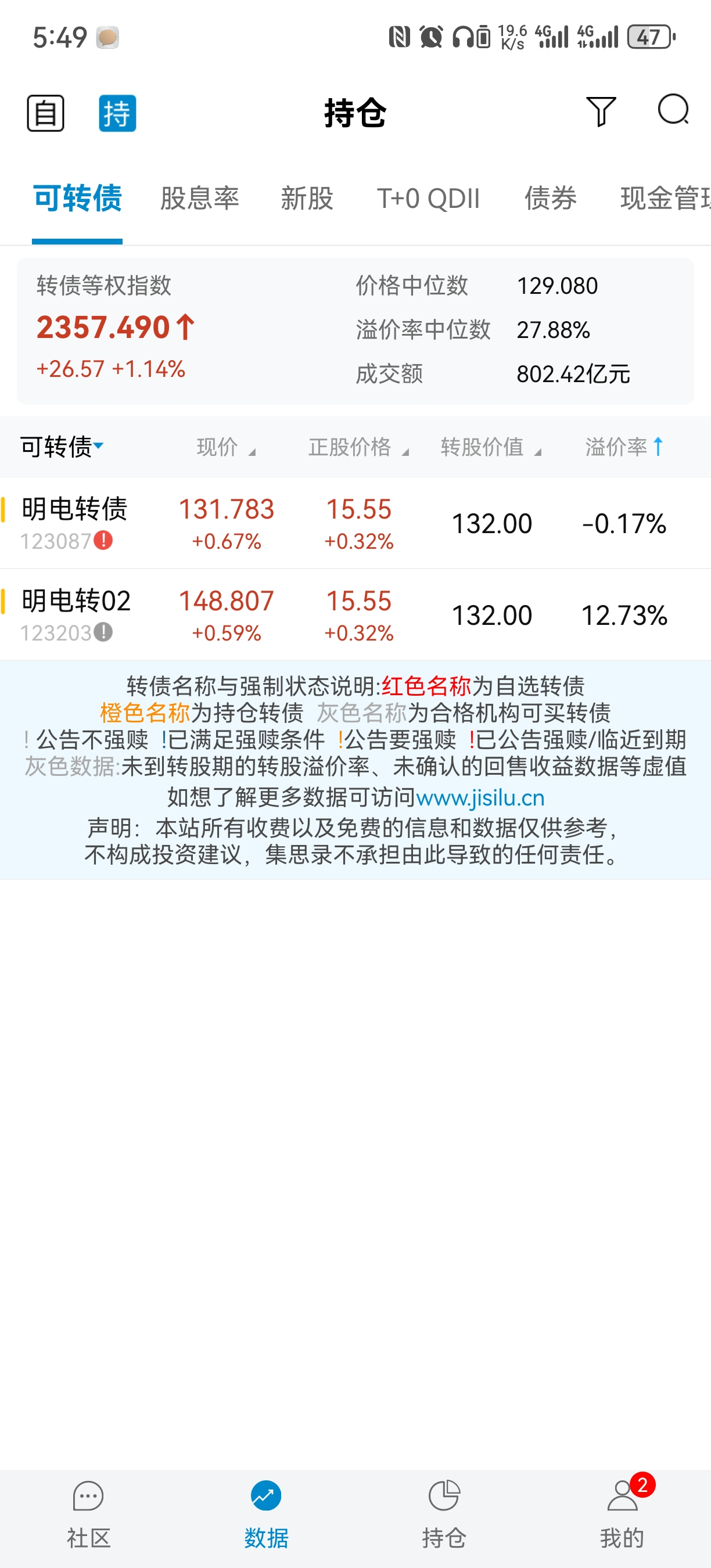Select the T+0 QDII tab
The image size is (711, 1568).
pos(428,199)
